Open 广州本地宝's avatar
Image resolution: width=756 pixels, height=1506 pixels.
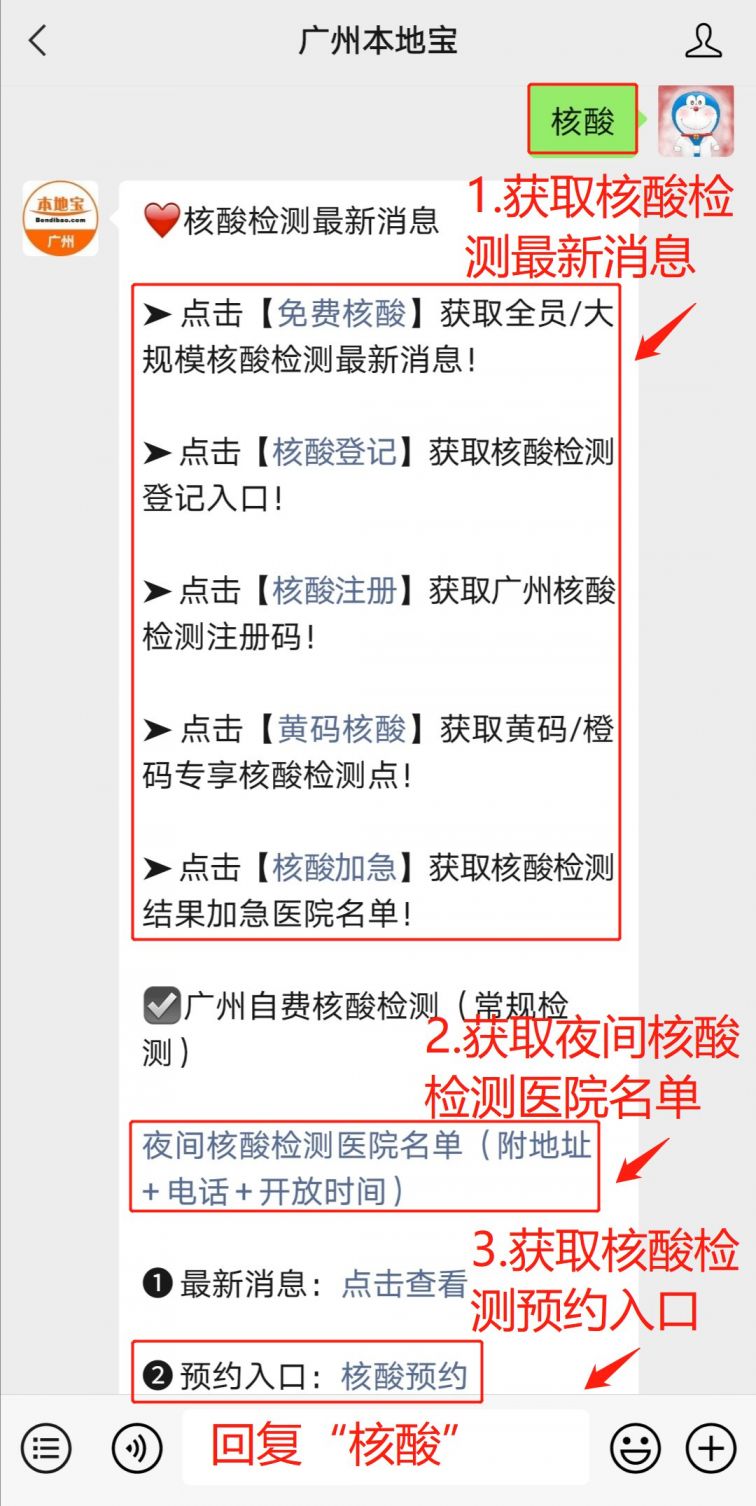[x=61, y=218]
